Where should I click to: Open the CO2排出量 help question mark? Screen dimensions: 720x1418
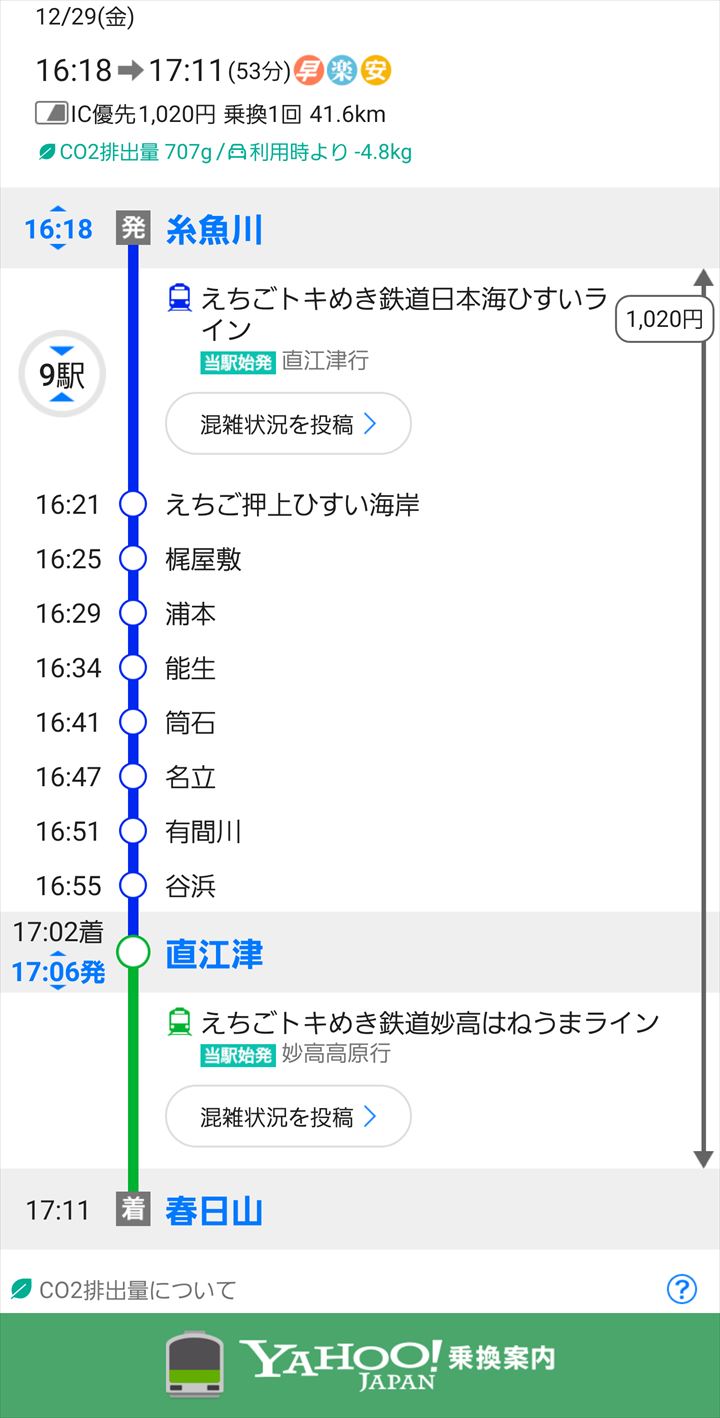[681, 1289]
